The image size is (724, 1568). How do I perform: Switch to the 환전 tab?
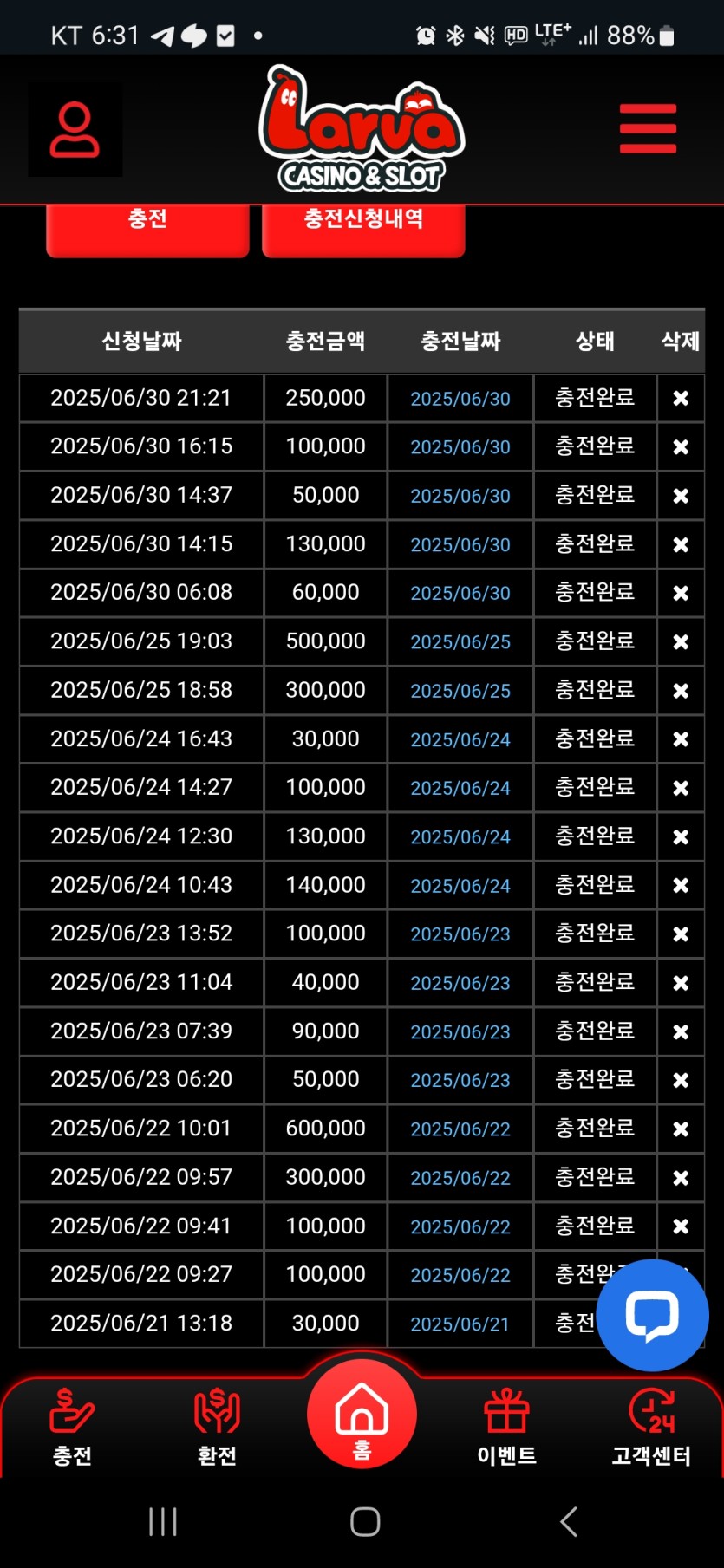click(x=217, y=1428)
